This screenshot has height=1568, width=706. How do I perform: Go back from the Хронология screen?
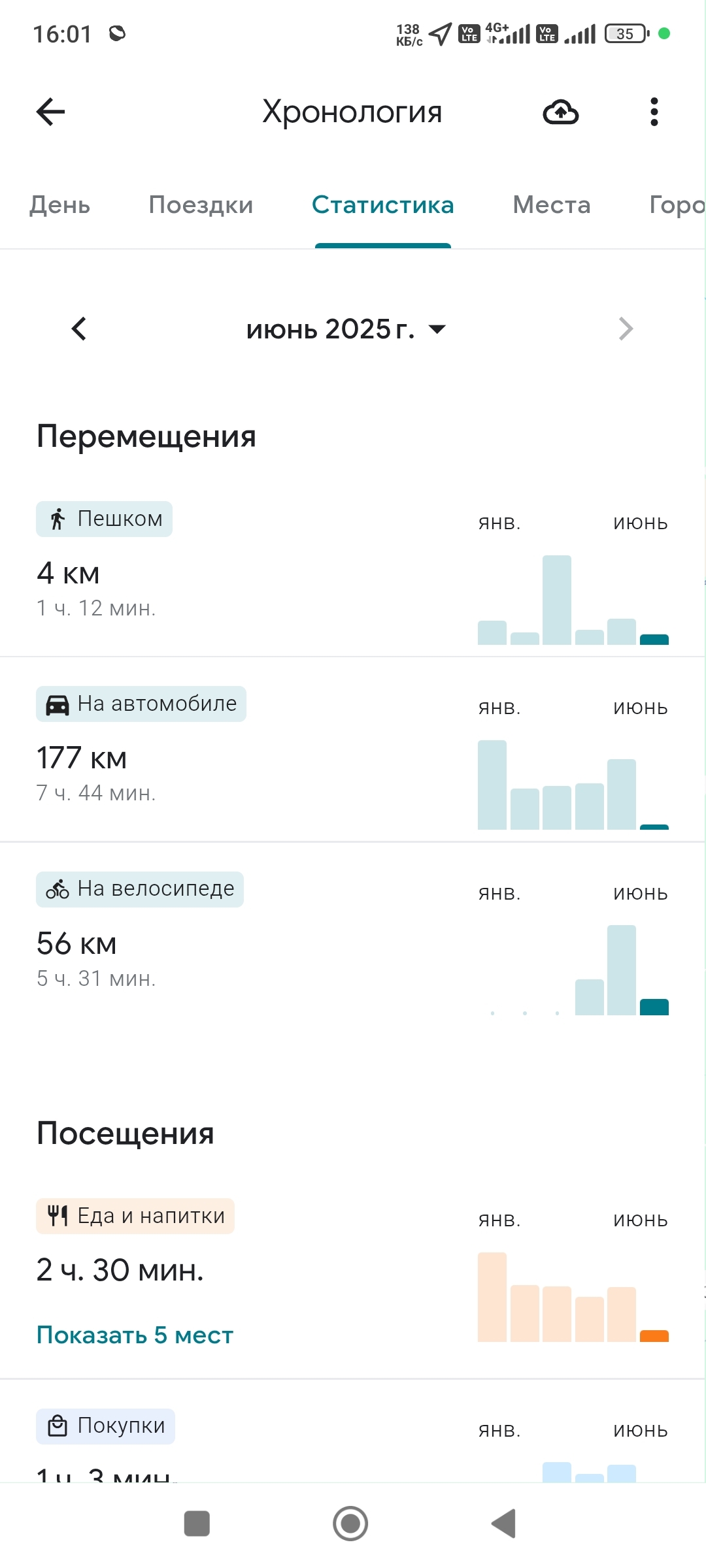[51, 112]
